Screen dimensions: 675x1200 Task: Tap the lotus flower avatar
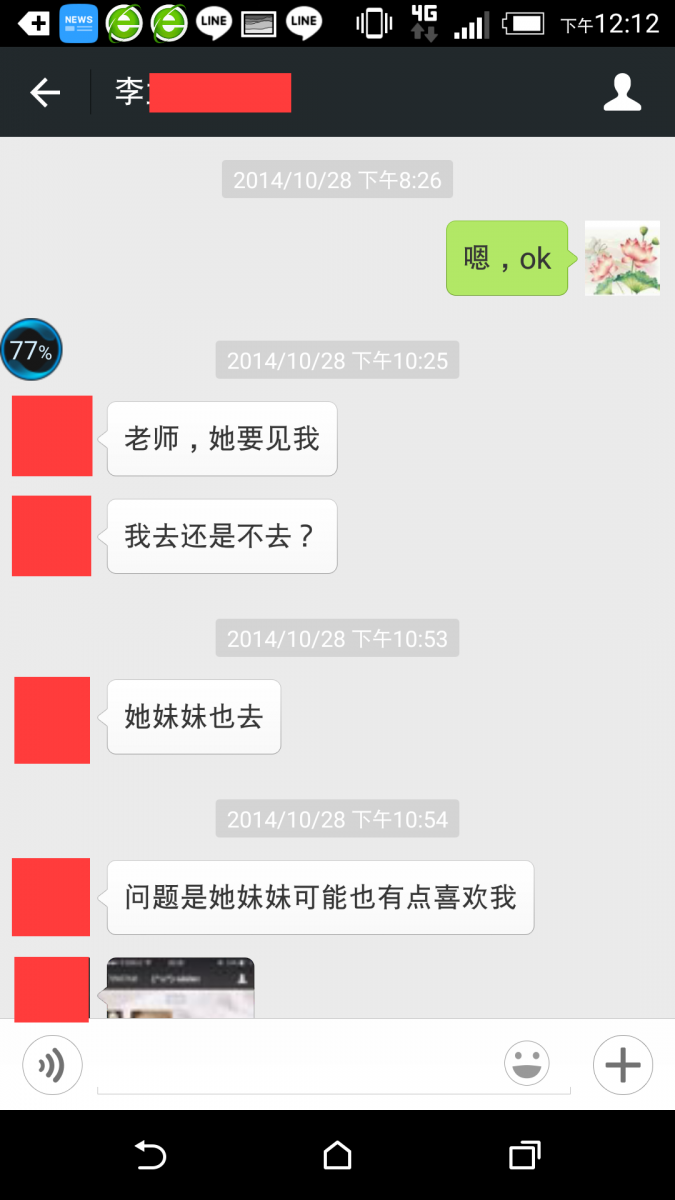622,258
